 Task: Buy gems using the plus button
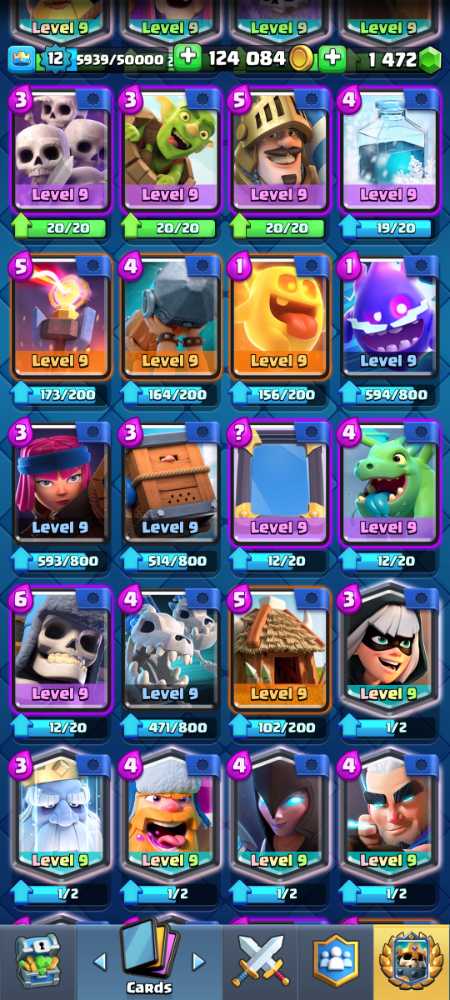coord(331,58)
